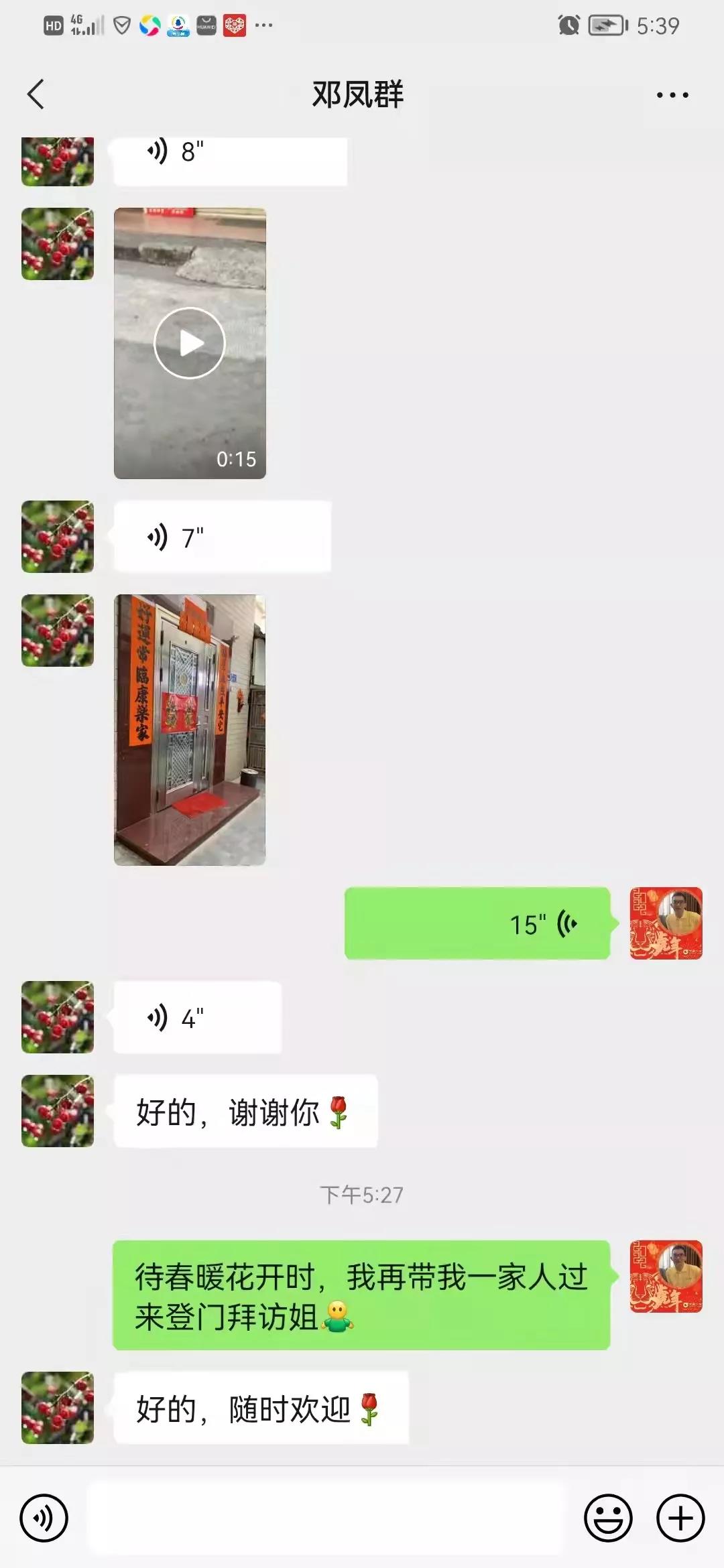Switch to voice input mode
The width and height of the screenshot is (724, 1568).
tap(44, 1518)
